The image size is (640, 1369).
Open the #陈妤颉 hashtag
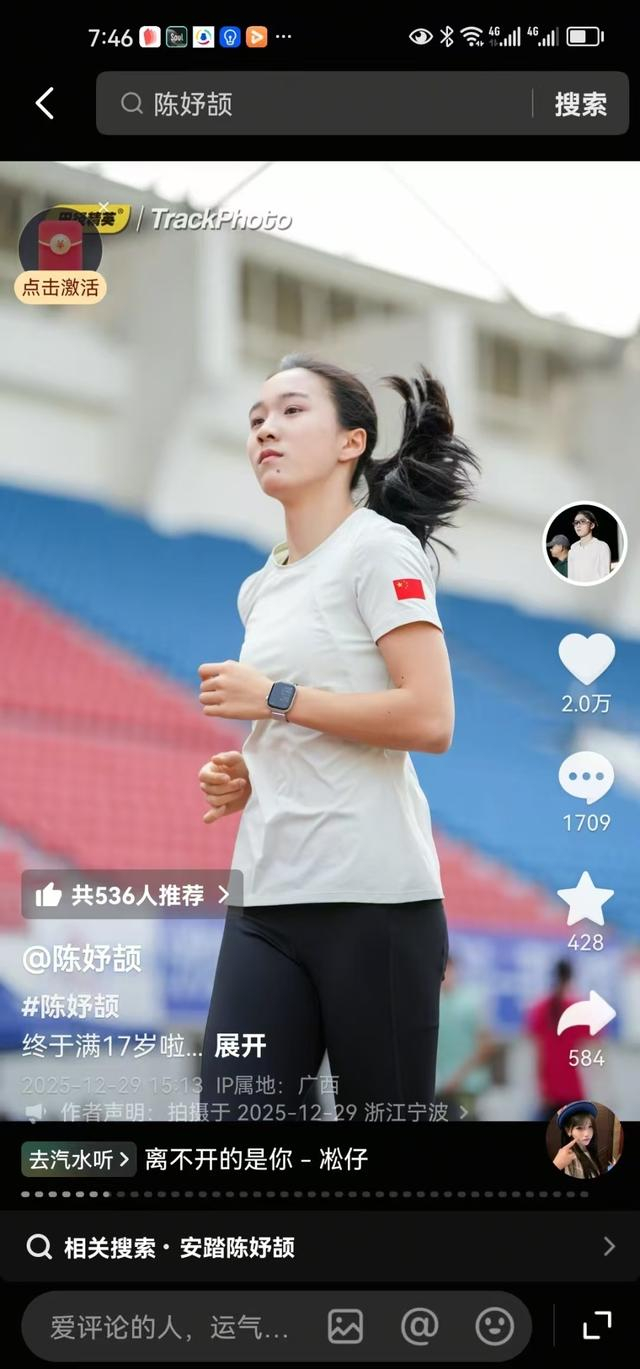(70, 1004)
